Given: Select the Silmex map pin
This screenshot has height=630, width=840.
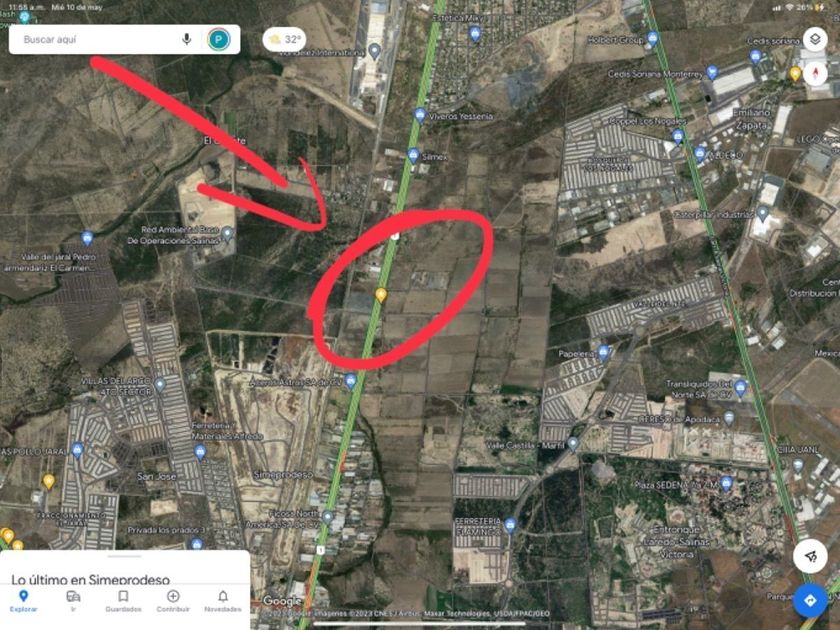Looking at the screenshot, I should [413, 156].
